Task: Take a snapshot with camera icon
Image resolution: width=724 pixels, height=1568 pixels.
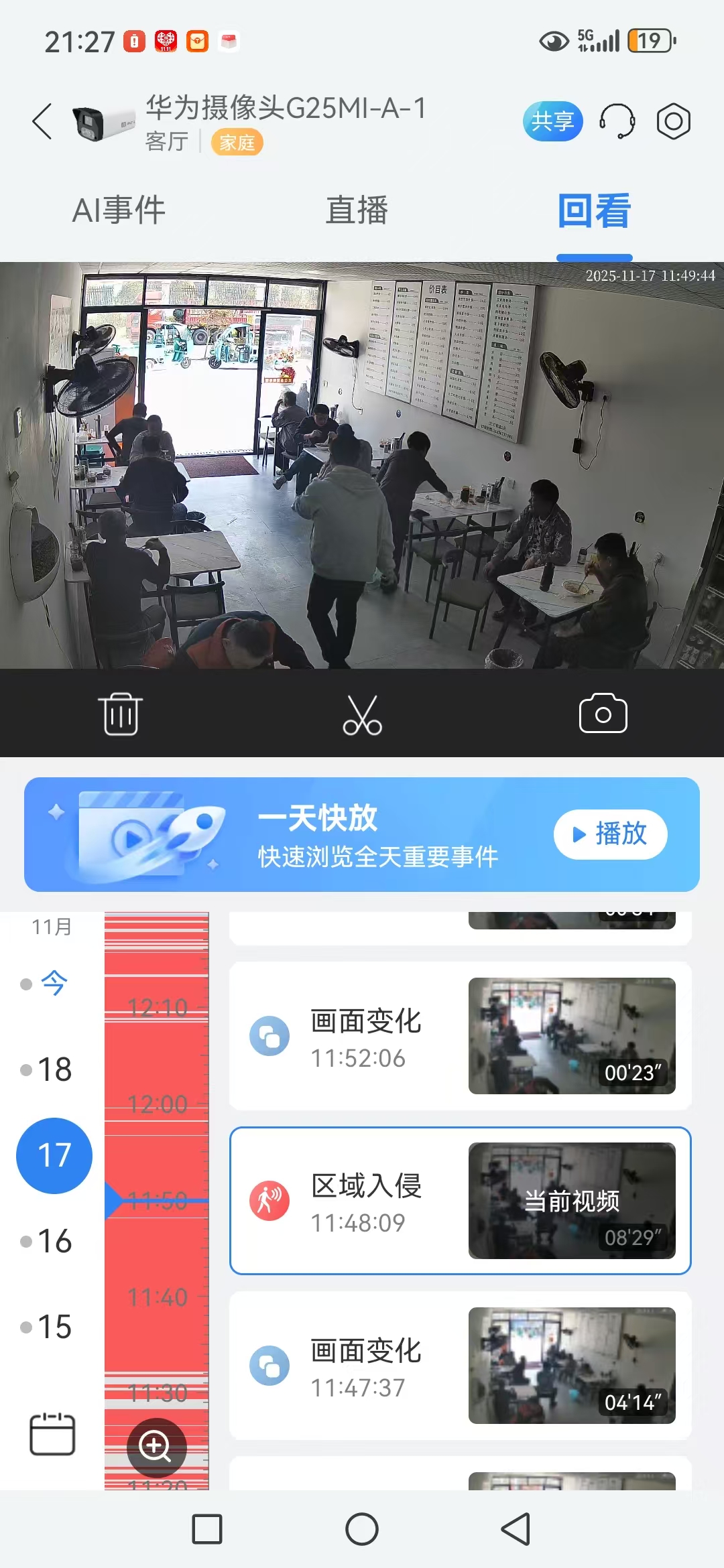Action: pos(603,714)
